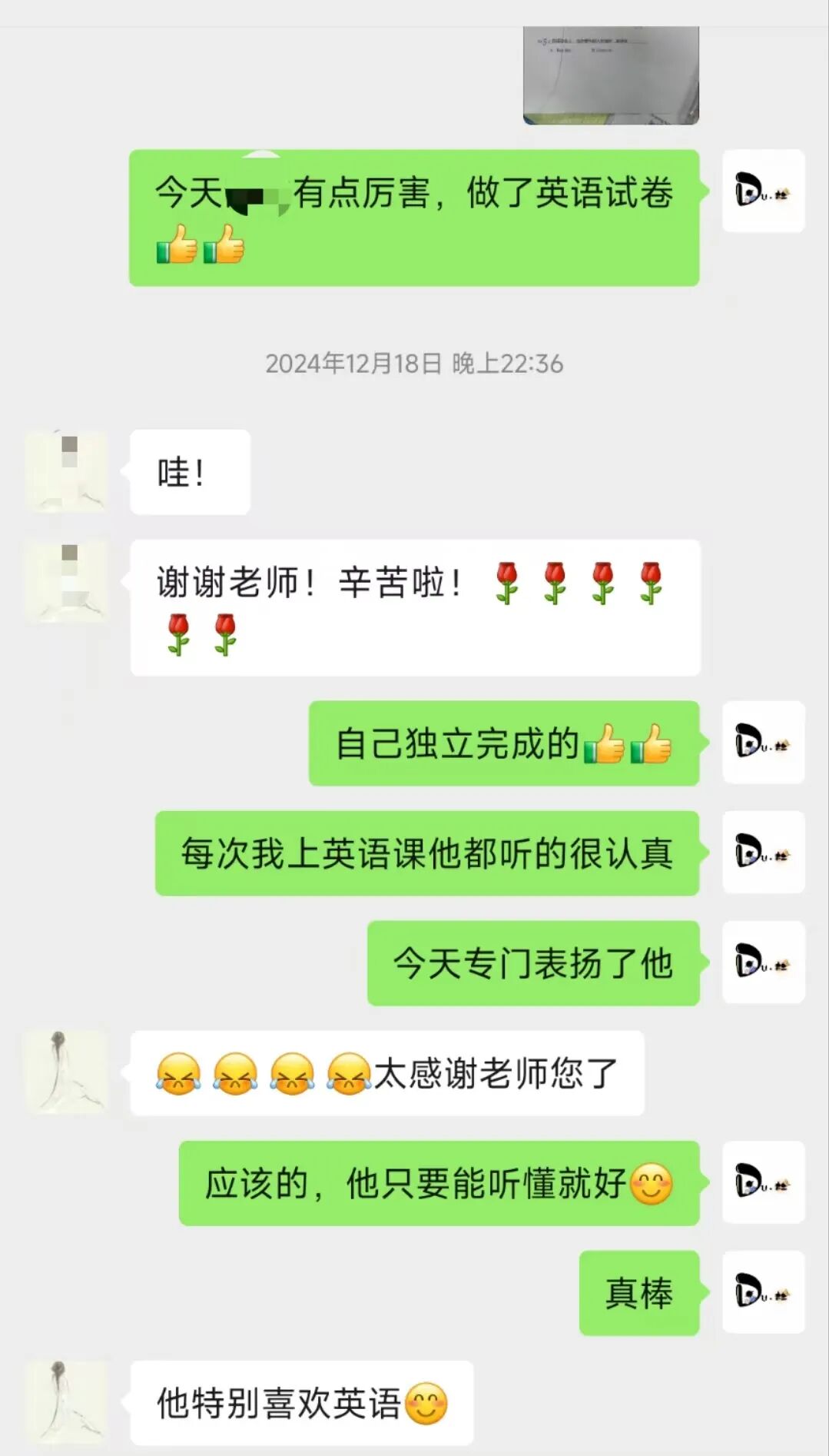This screenshot has width=829, height=1456.
Task: Select the "哇!" message bubble
Action: pyautogui.click(x=189, y=471)
